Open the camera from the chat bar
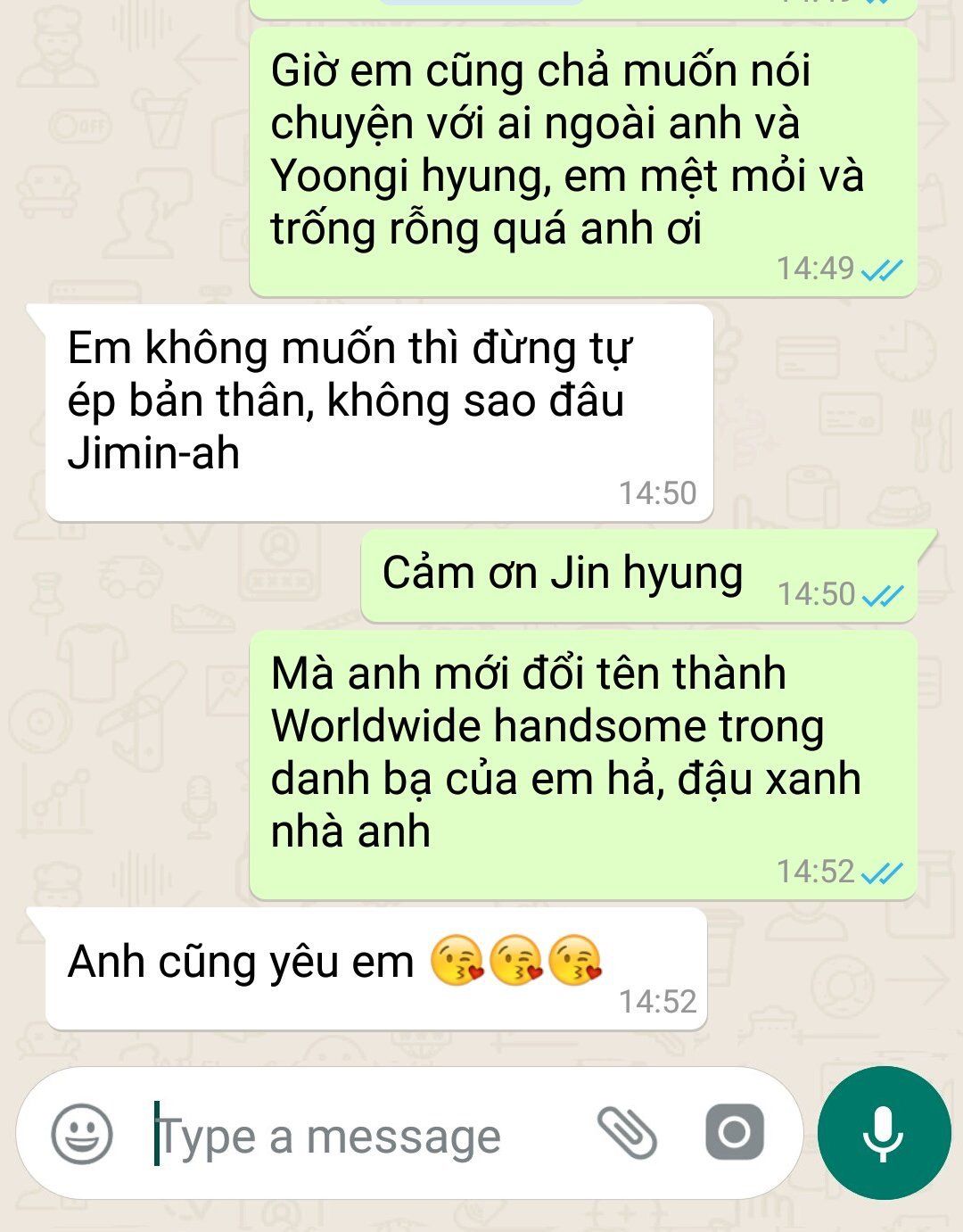The width and height of the screenshot is (963, 1232). pyautogui.click(x=734, y=1133)
